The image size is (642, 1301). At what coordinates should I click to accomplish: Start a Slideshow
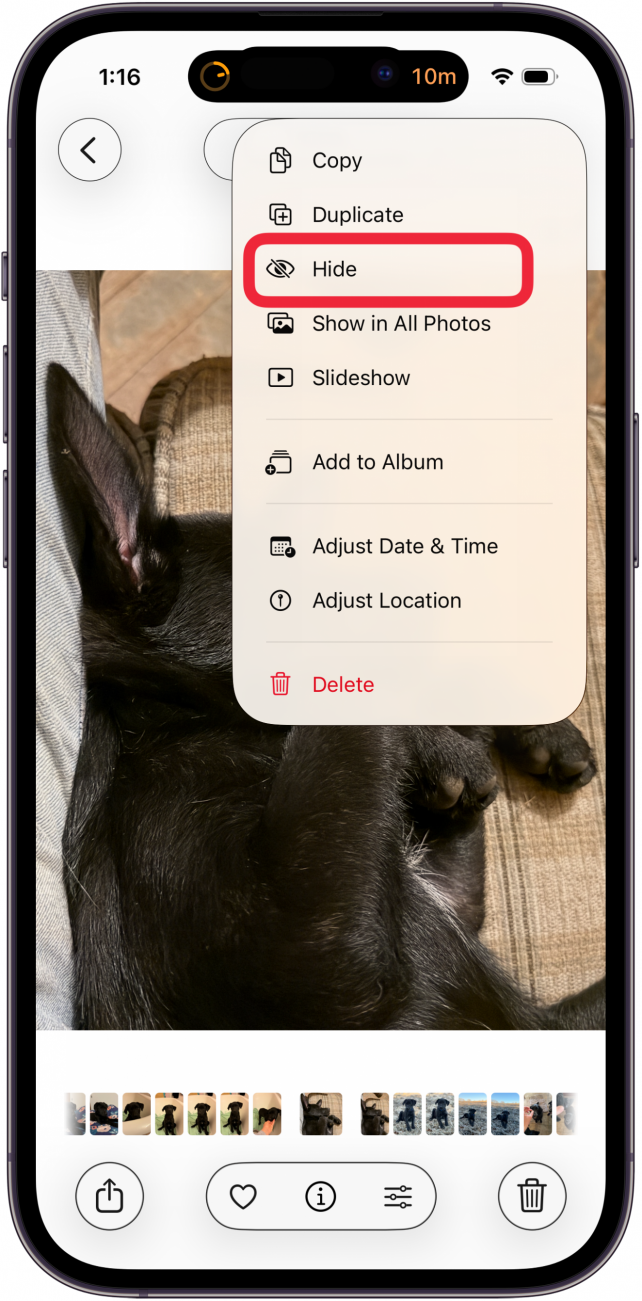[x=360, y=378]
